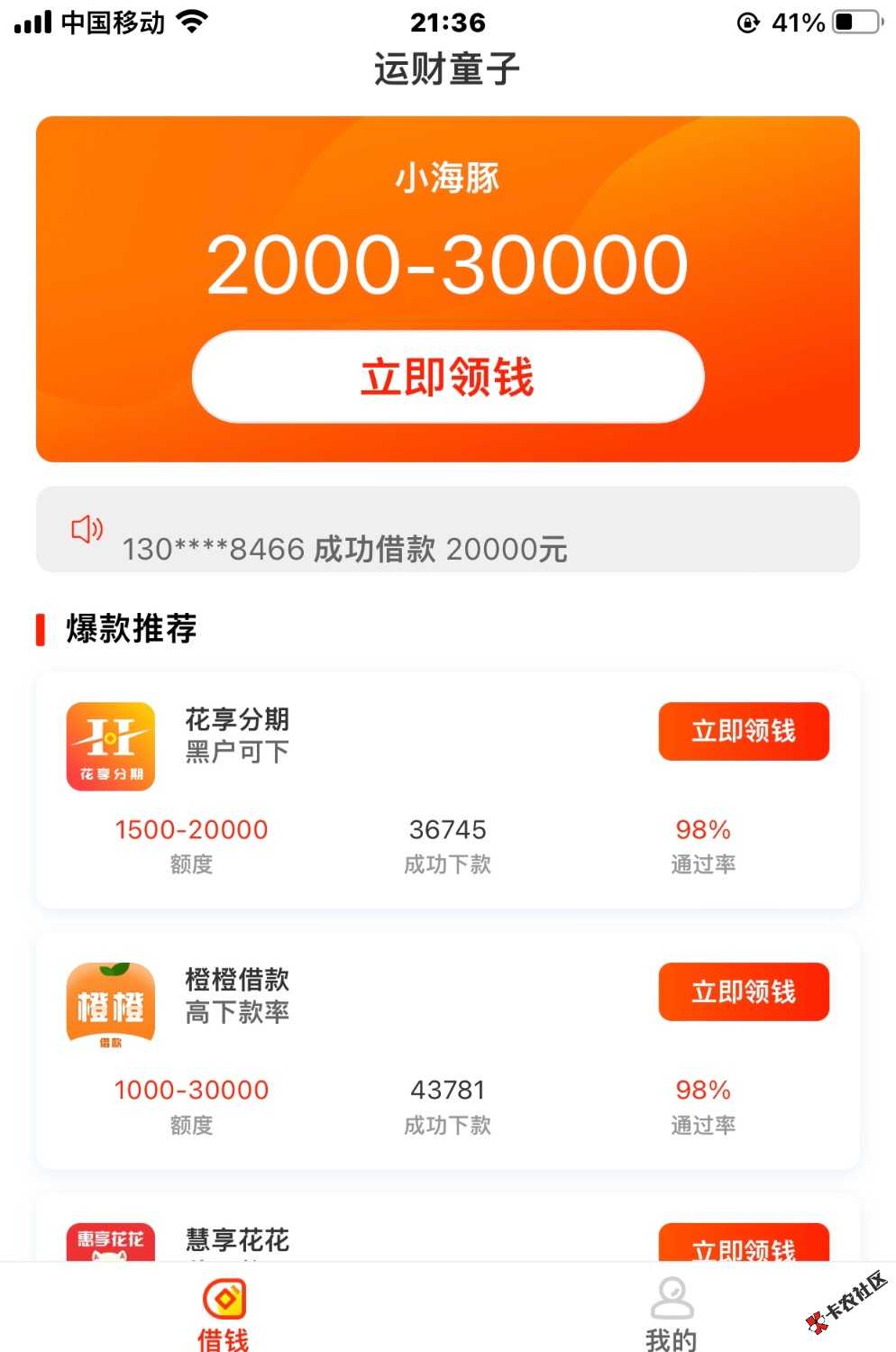Image resolution: width=896 pixels, height=1352 pixels.
Task: Tap 立即领钱 for 慧享花花
Action: click(x=743, y=1244)
